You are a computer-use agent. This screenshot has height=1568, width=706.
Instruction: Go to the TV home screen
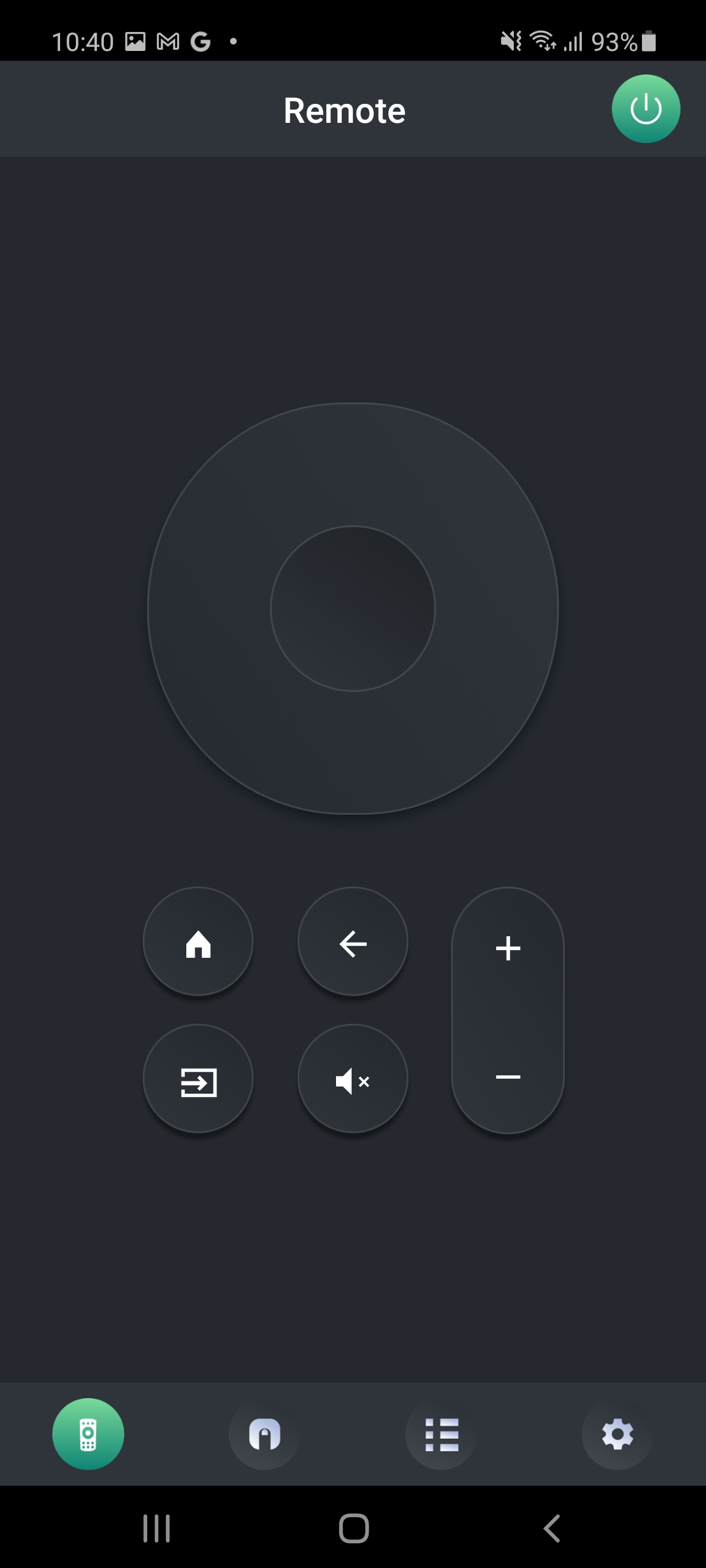point(198,943)
